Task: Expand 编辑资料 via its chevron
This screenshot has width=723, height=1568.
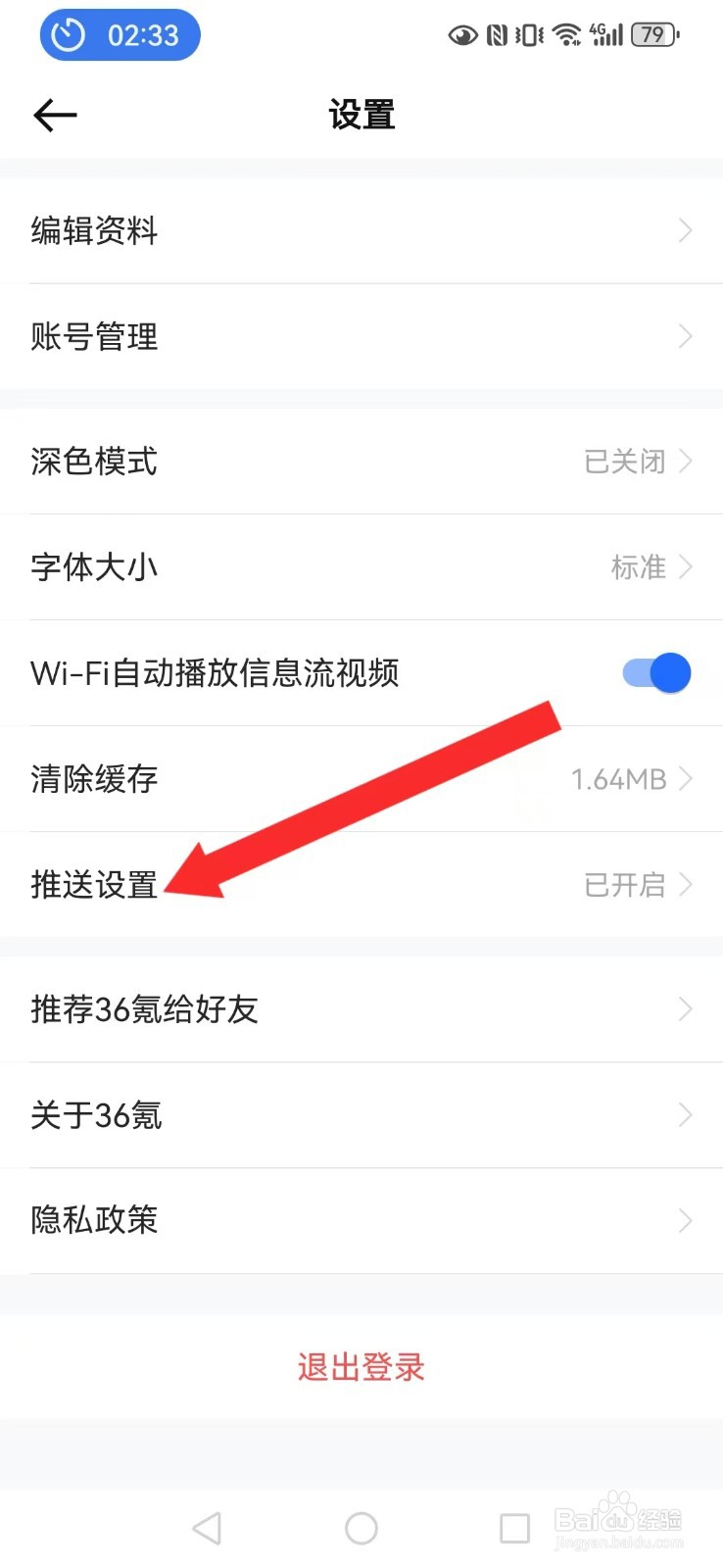Action: point(685,230)
